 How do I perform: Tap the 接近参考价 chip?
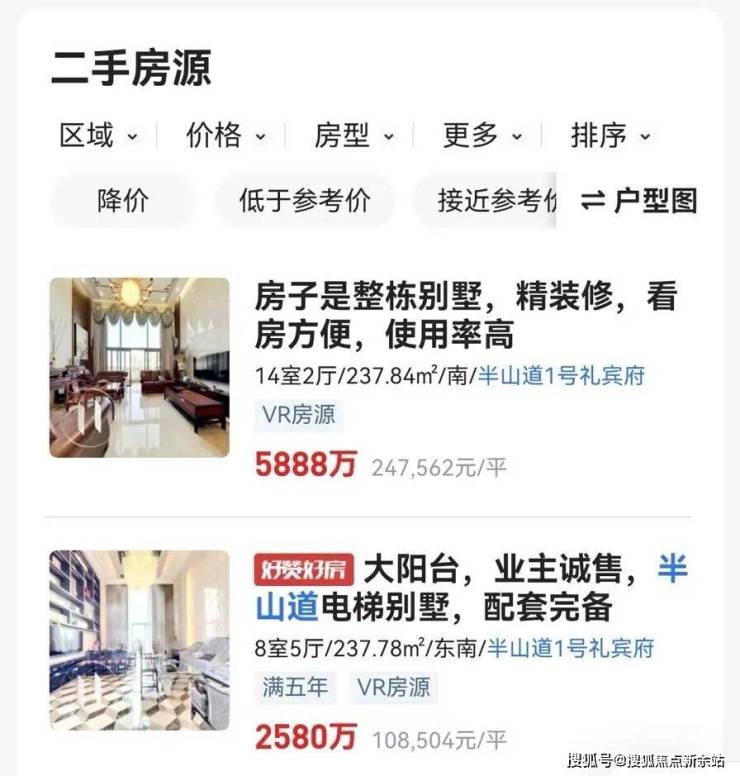coord(492,200)
